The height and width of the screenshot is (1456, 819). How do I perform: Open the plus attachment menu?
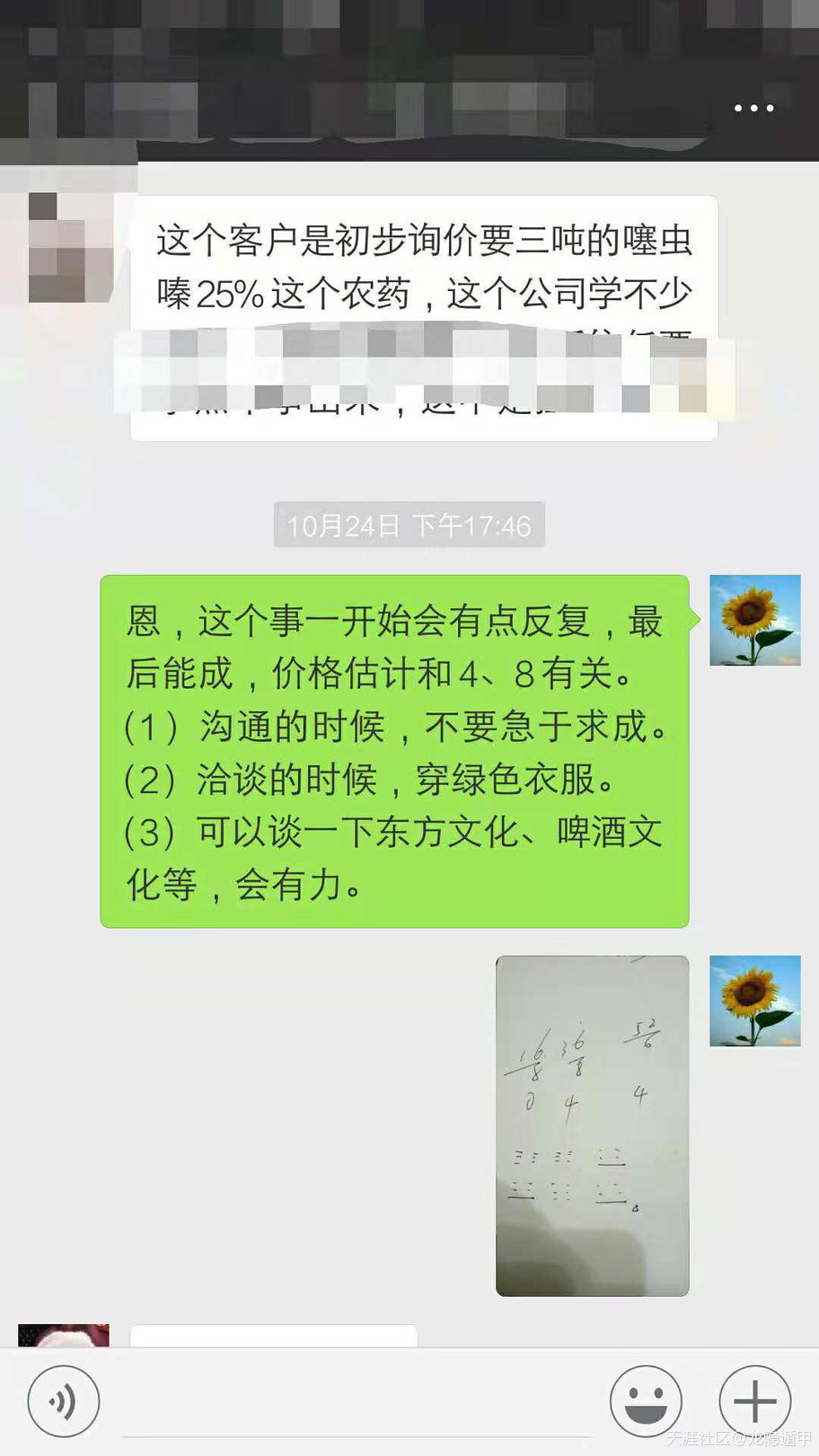pyautogui.click(x=754, y=1400)
